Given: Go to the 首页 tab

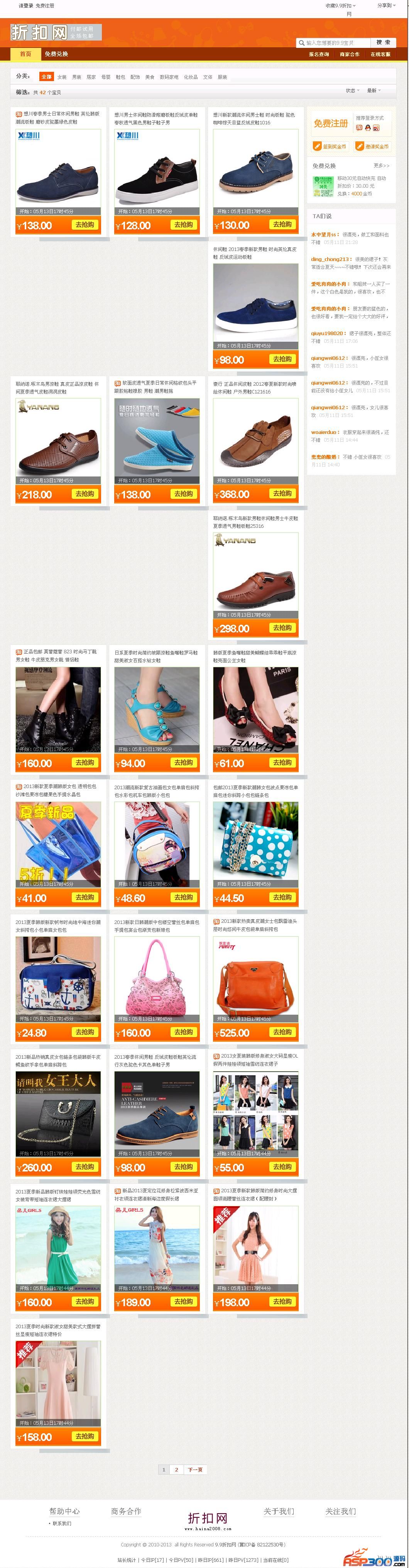Looking at the screenshot, I should (x=25, y=54).
